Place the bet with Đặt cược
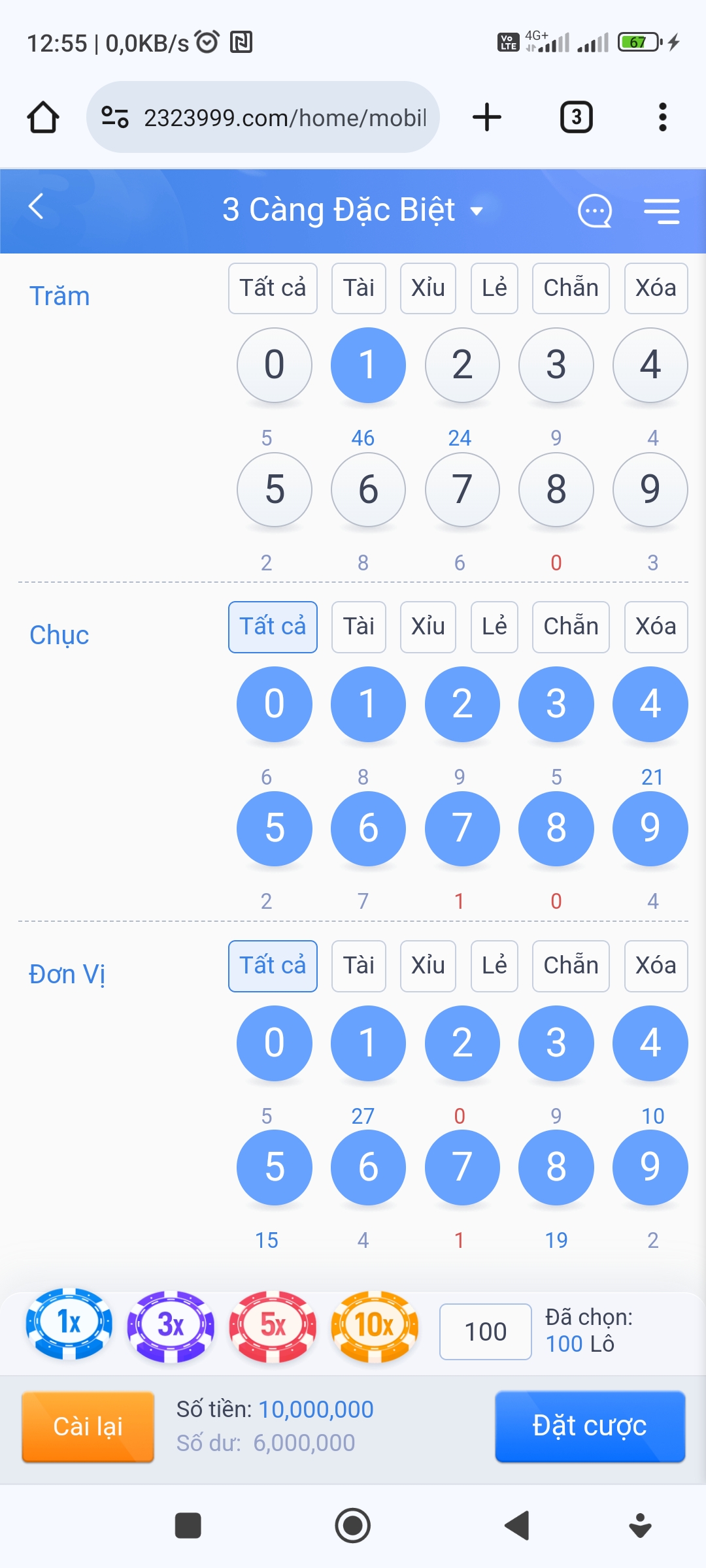 coord(590,1426)
